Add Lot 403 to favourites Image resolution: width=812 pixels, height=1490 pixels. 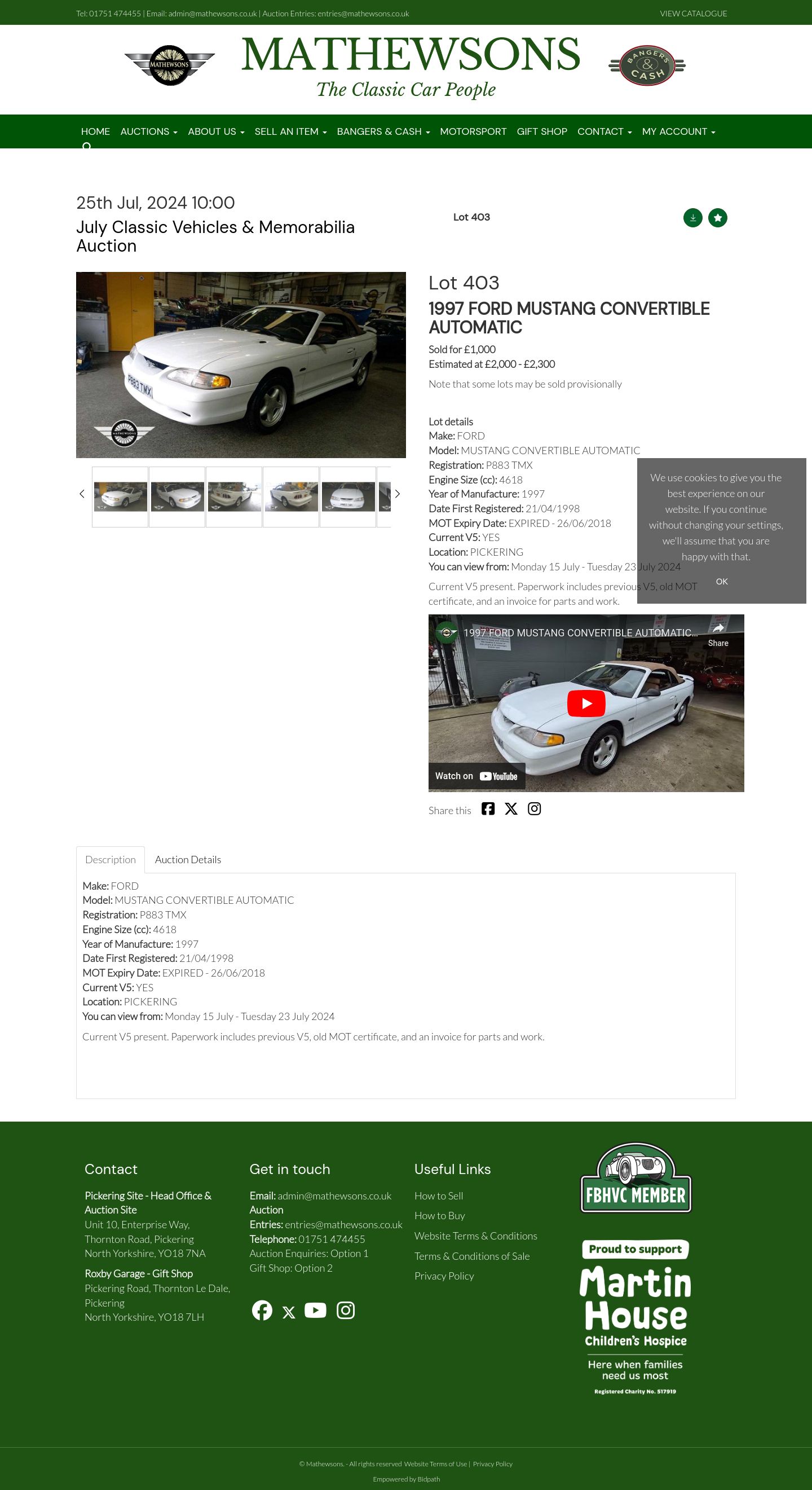click(x=717, y=217)
